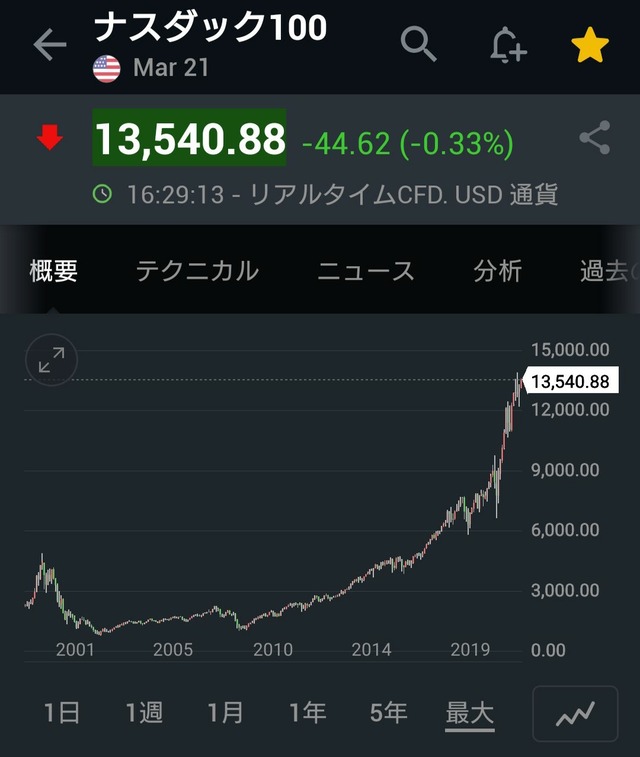Change chart type with line icon button
The image size is (640, 757).
[x=576, y=713]
